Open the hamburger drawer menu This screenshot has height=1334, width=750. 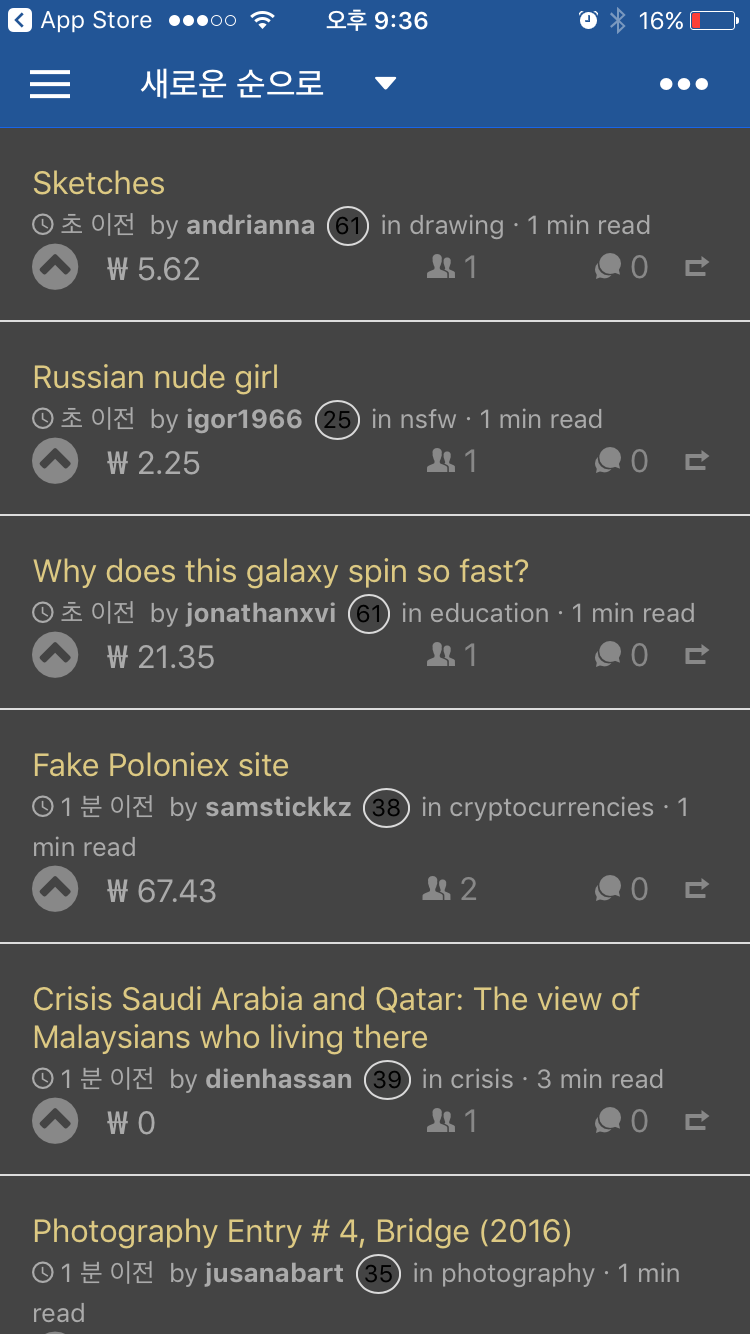[x=50, y=84]
